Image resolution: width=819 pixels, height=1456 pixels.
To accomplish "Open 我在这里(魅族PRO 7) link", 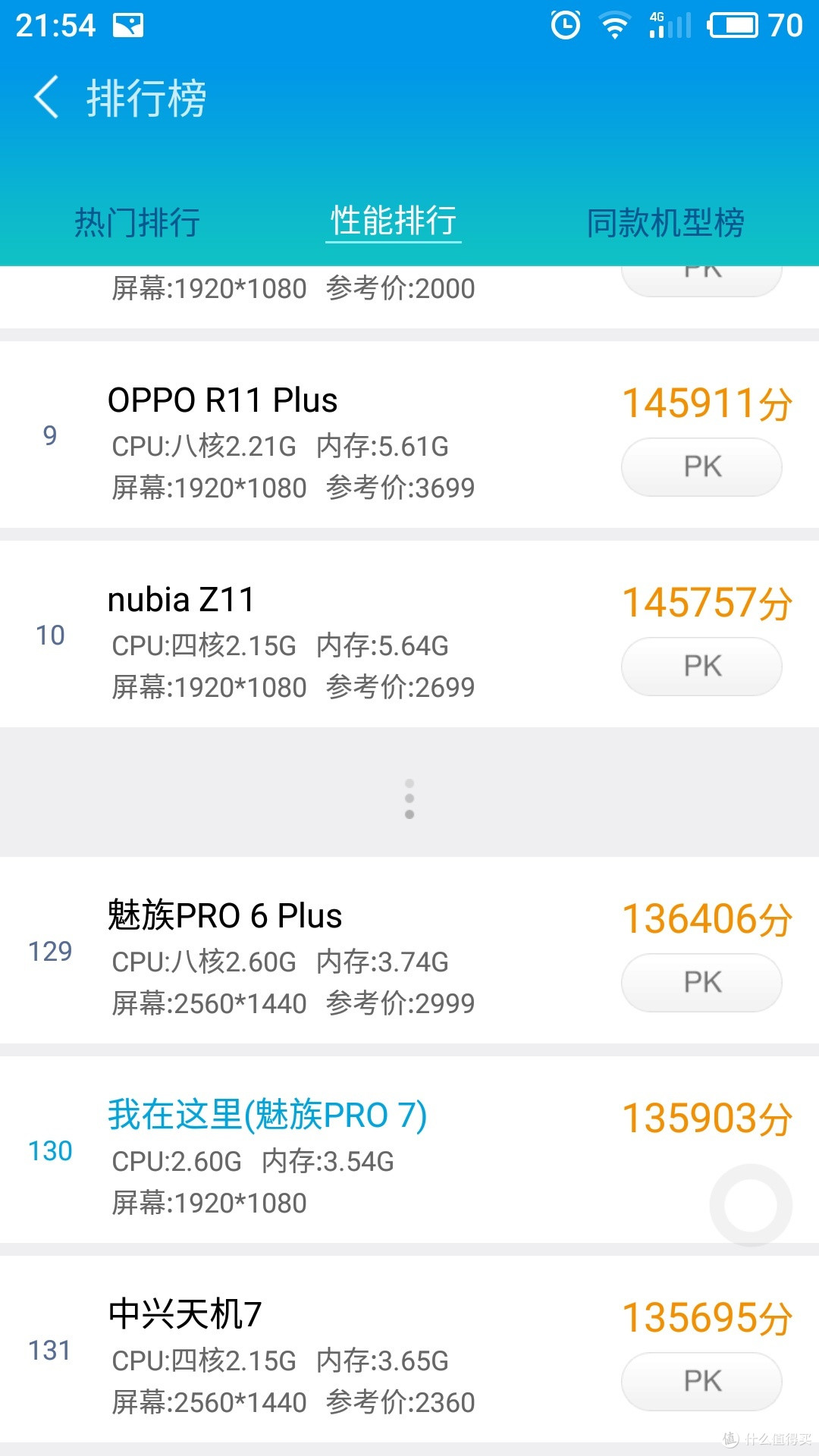I will (x=267, y=1115).
